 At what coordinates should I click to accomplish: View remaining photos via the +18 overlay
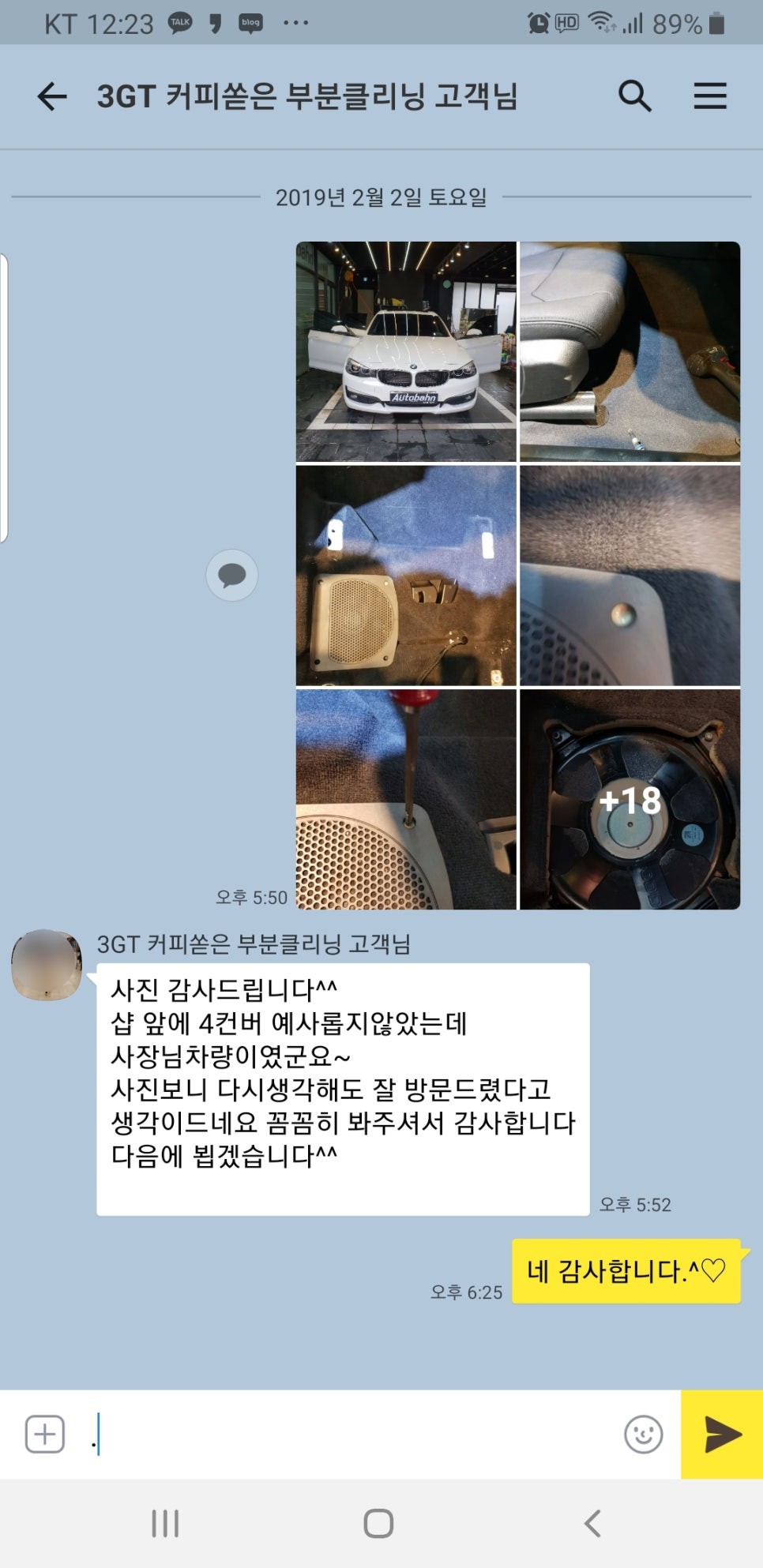click(630, 802)
